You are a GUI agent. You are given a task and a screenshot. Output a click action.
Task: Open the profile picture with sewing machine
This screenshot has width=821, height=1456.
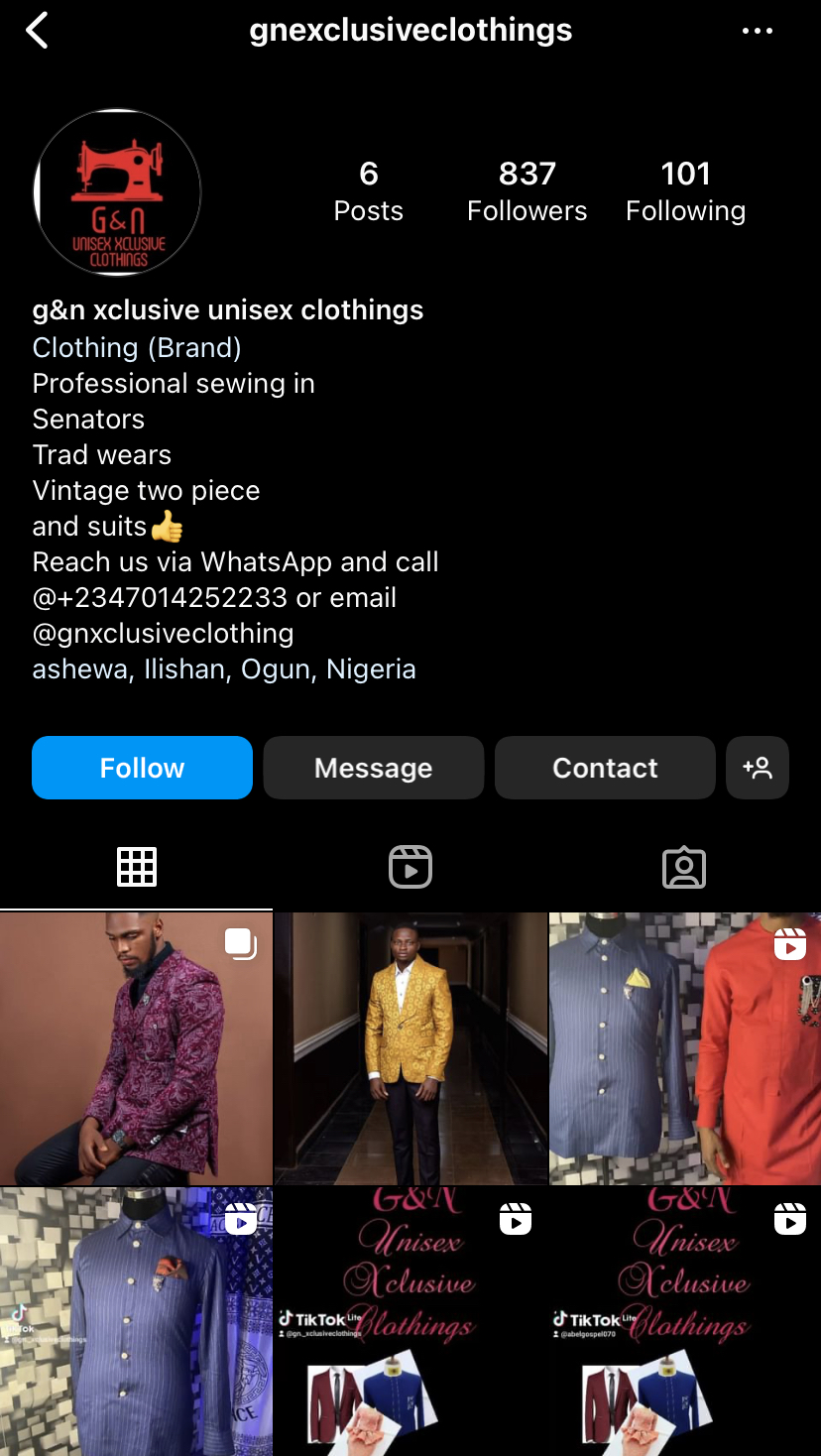(117, 192)
